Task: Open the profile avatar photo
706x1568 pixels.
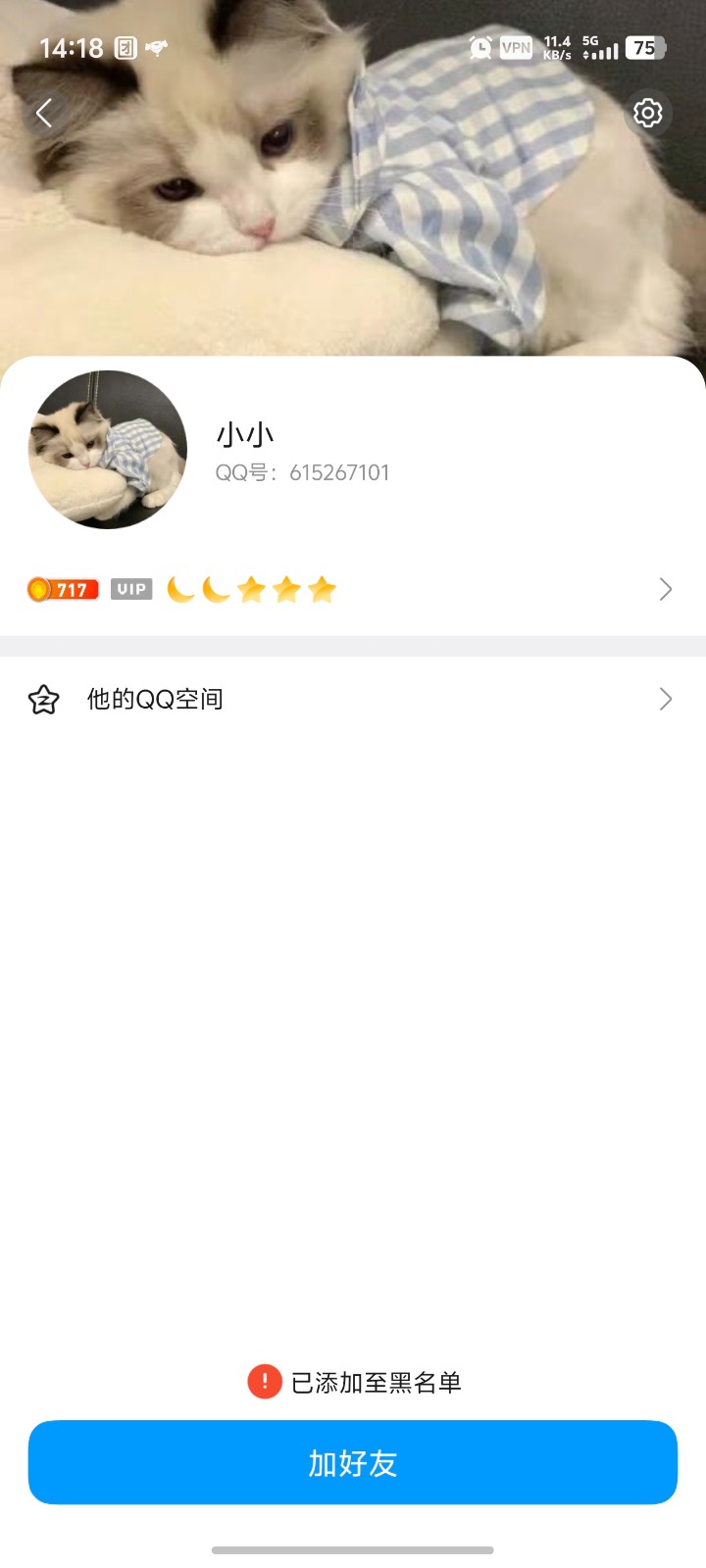Action: [x=107, y=450]
